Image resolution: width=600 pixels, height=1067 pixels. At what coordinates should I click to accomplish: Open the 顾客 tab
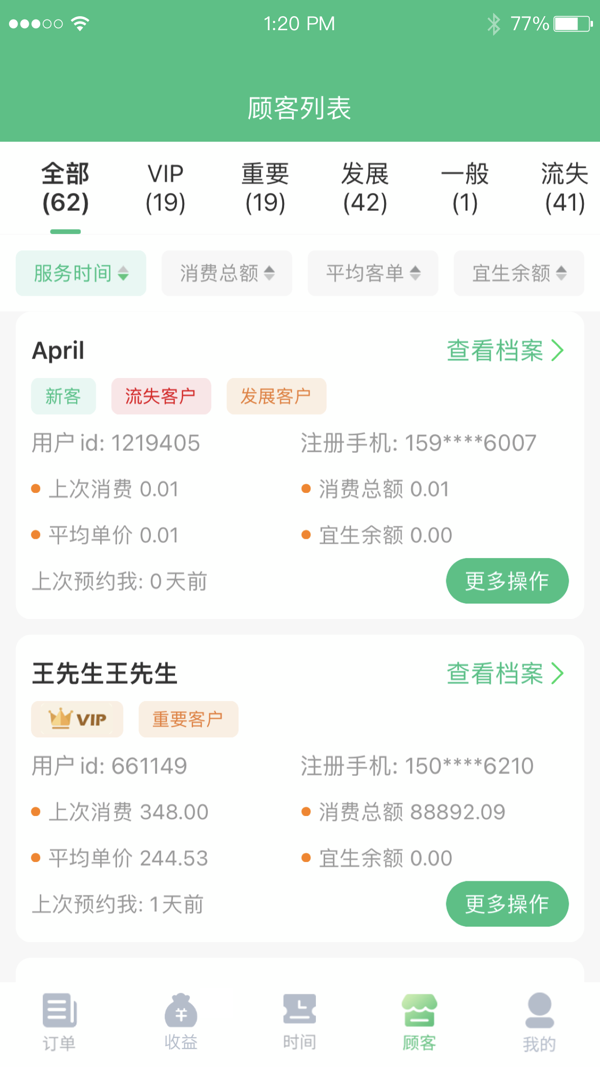coord(419,1023)
